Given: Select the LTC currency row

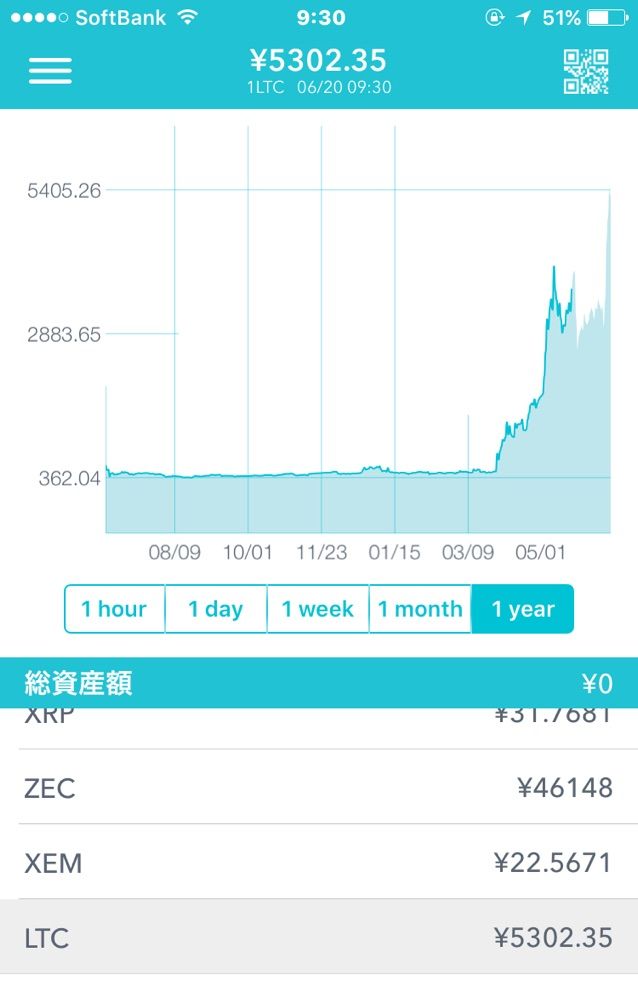Looking at the screenshot, I should pyautogui.click(x=318, y=937).
